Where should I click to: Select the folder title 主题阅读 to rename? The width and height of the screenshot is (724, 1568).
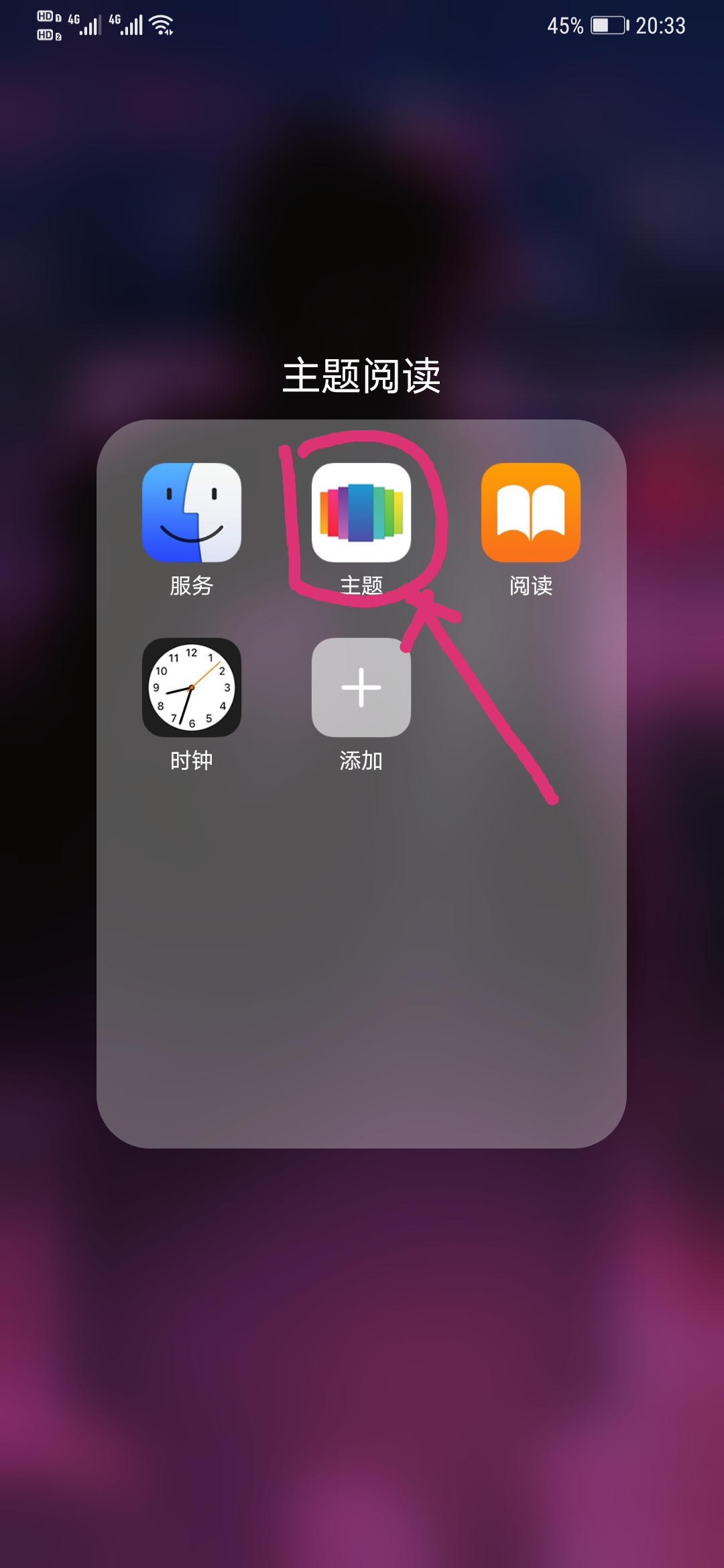click(x=362, y=379)
